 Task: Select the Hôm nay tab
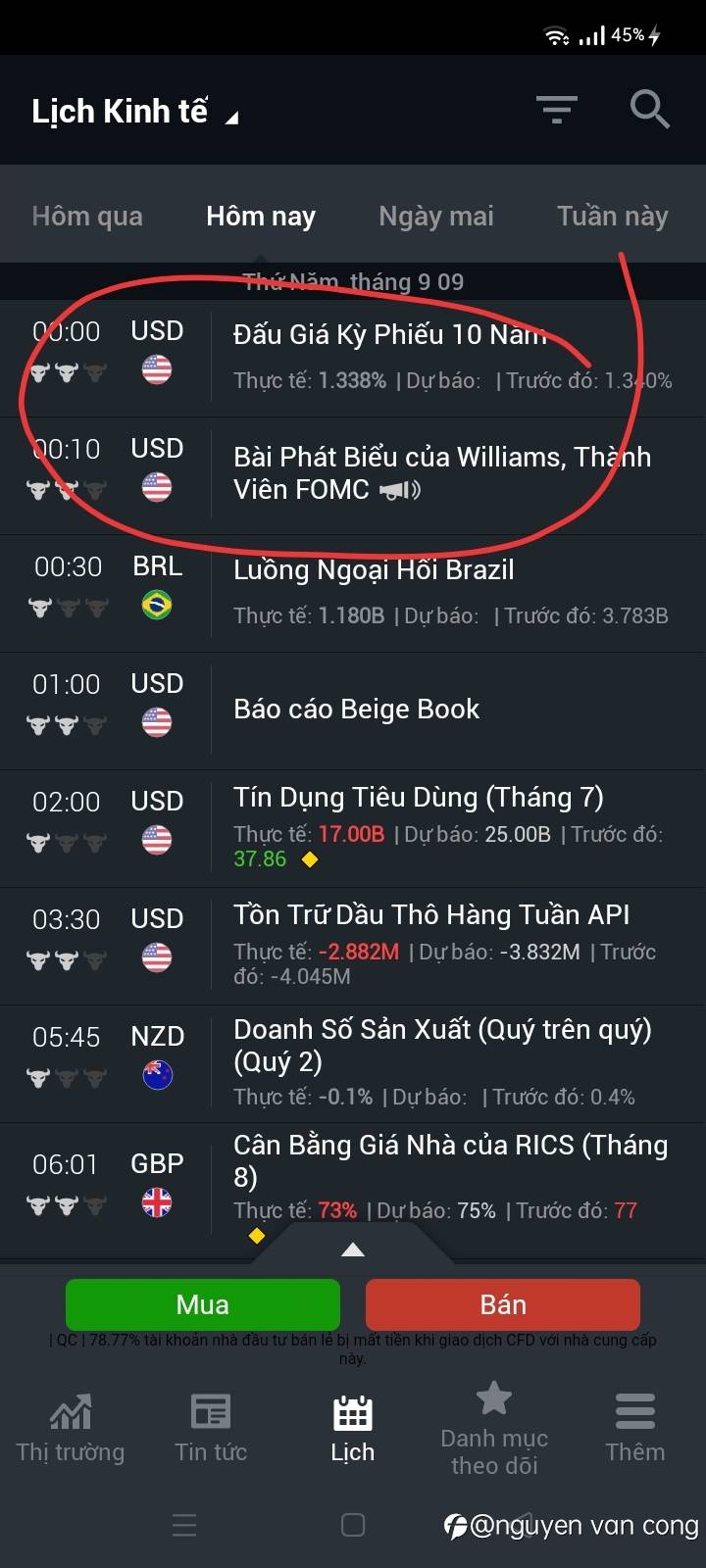pos(261,216)
